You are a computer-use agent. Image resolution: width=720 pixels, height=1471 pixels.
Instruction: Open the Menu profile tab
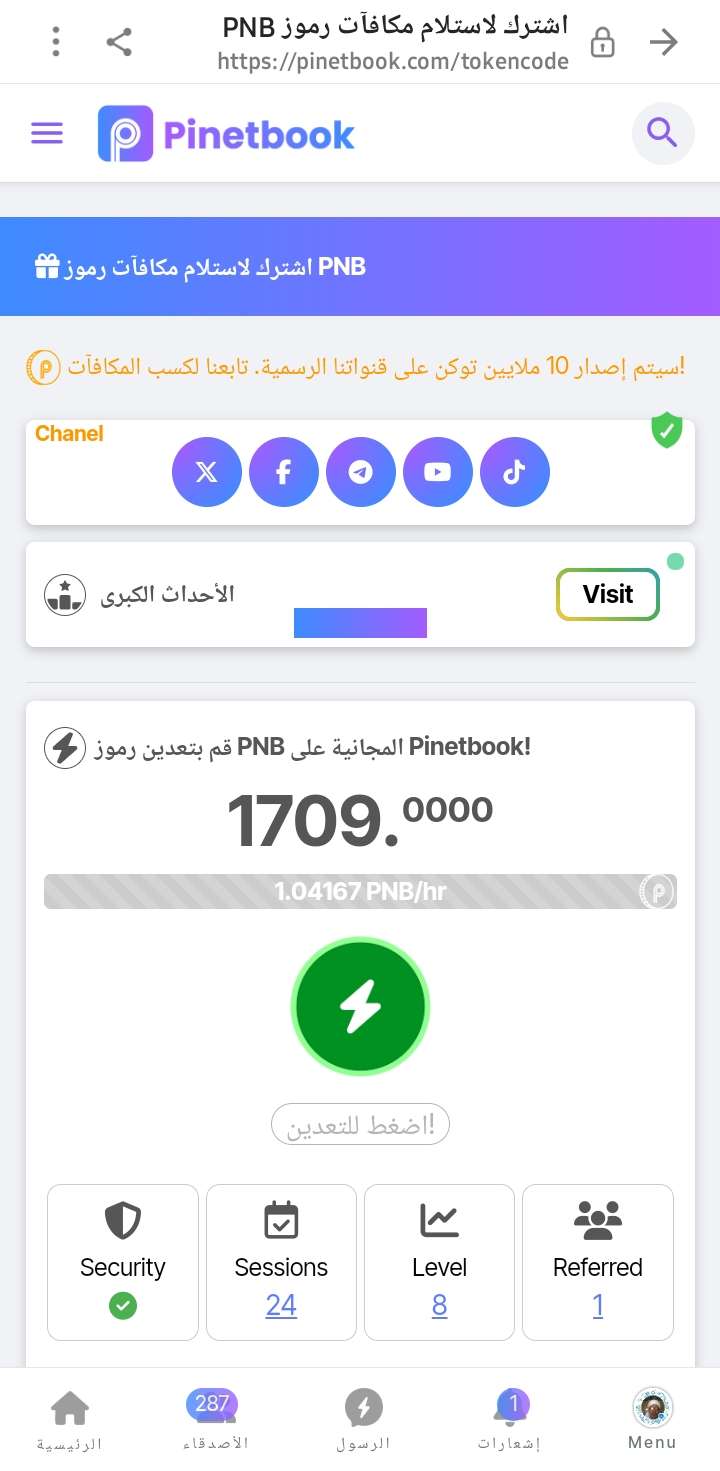[652, 1420]
